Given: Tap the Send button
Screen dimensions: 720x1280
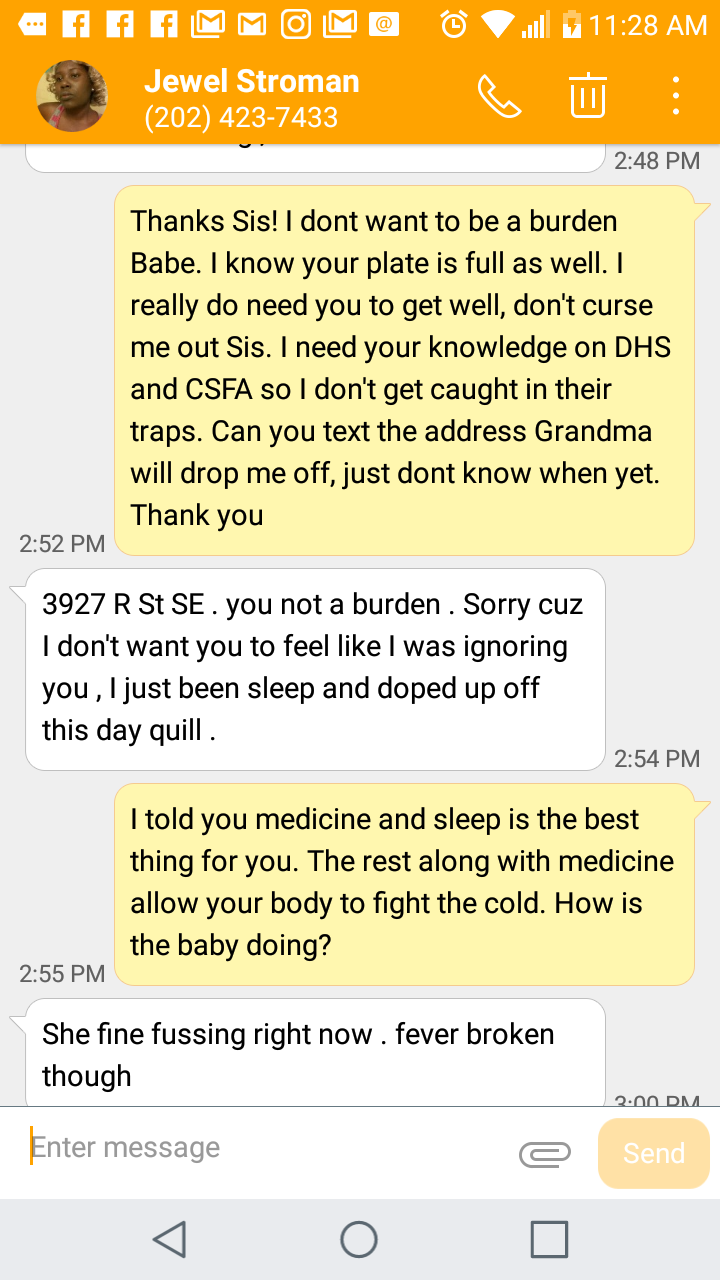Looking at the screenshot, I should [x=654, y=1153].
